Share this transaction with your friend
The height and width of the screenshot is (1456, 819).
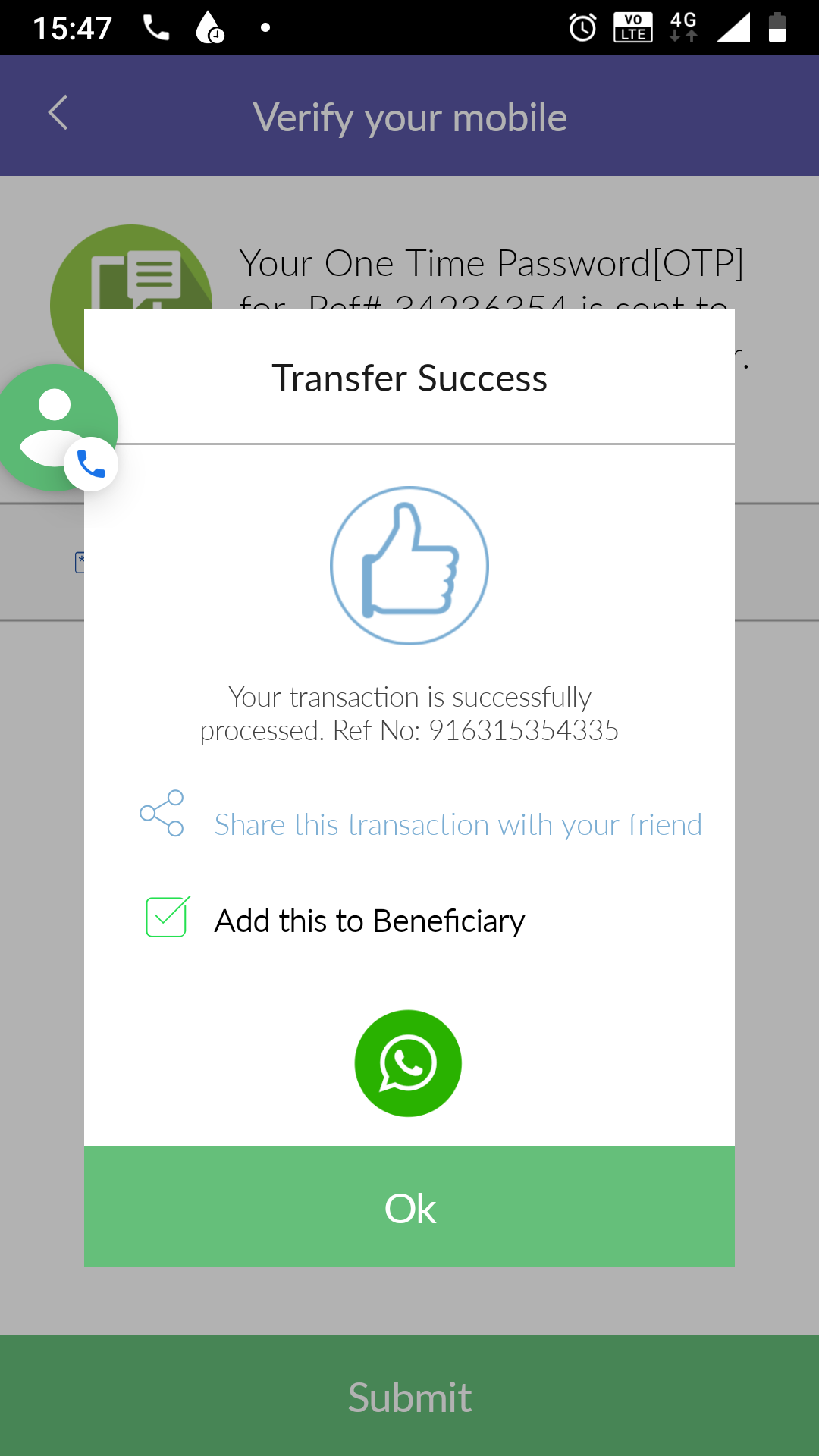[x=458, y=825]
